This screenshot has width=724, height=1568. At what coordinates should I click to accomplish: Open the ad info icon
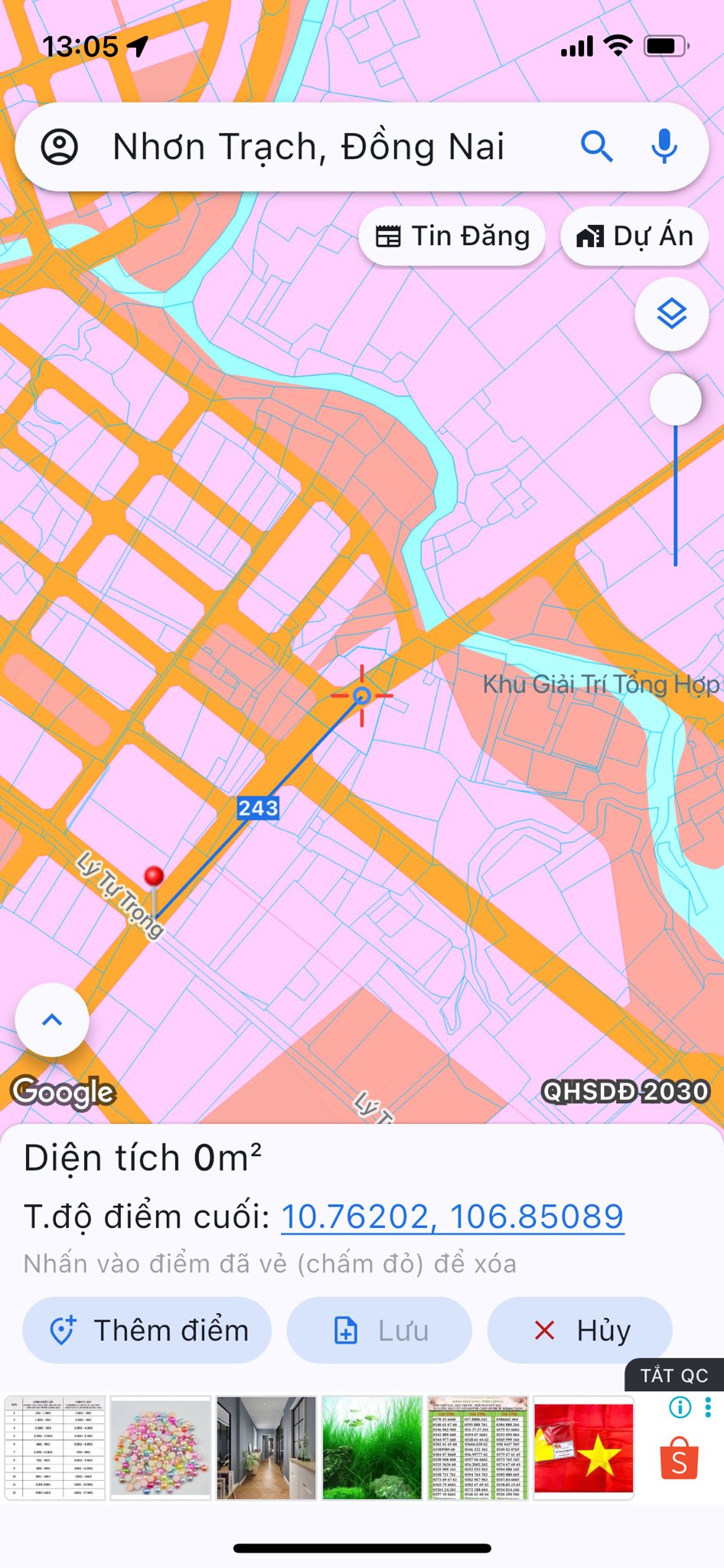pyautogui.click(x=680, y=1407)
